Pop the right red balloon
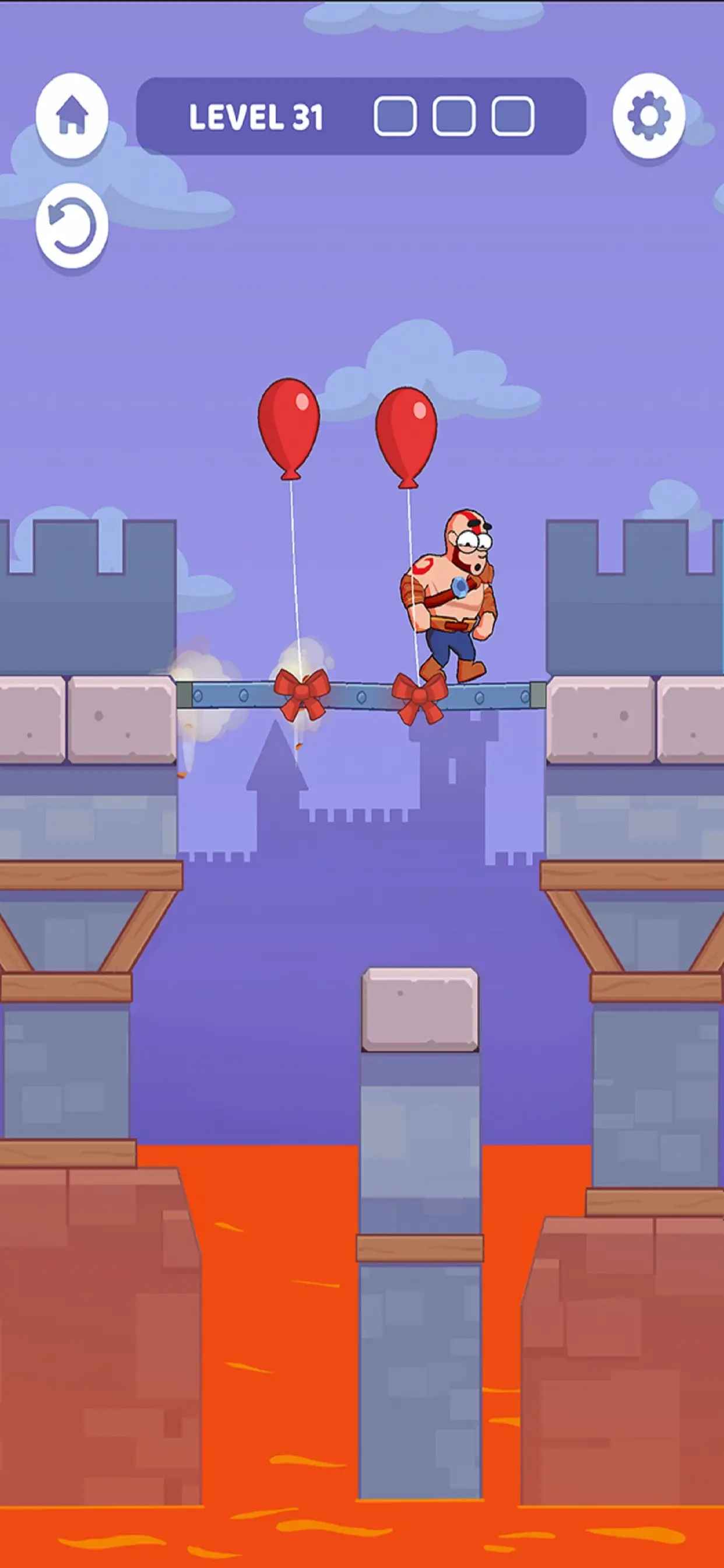This screenshot has height=1568, width=724. (x=406, y=433)
